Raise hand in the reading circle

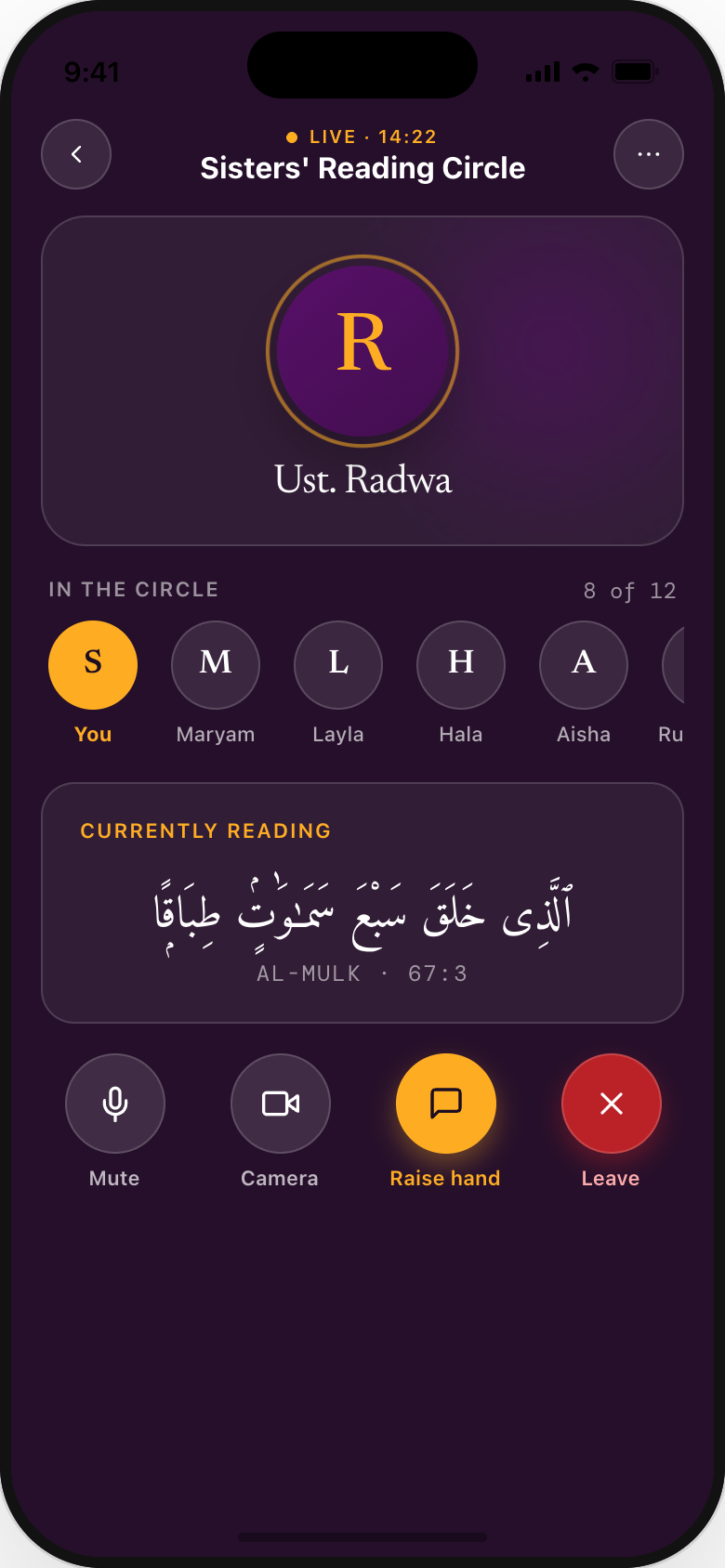pos(446,1104)
